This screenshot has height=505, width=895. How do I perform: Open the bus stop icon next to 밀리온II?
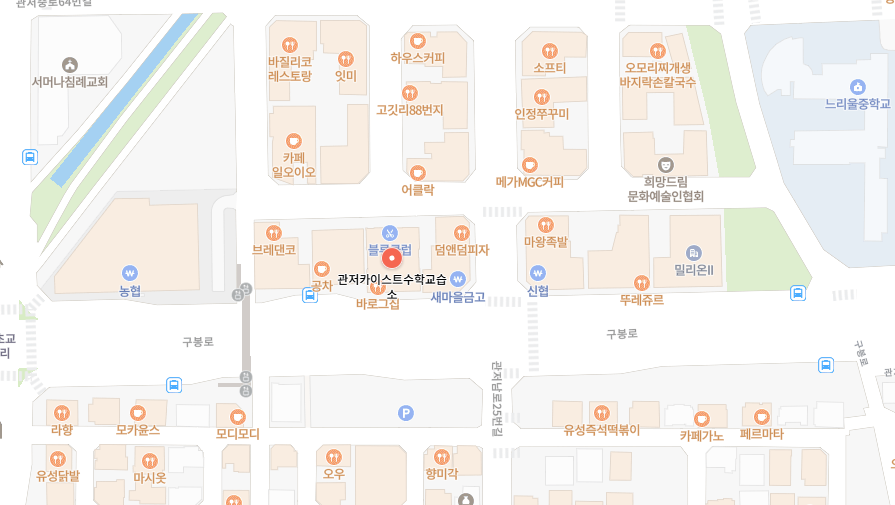pos(798,292)
